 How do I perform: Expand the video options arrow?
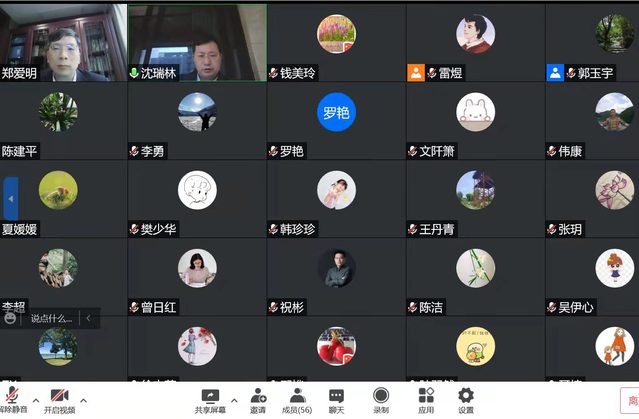pyautogui.click(x=84, y=400)
